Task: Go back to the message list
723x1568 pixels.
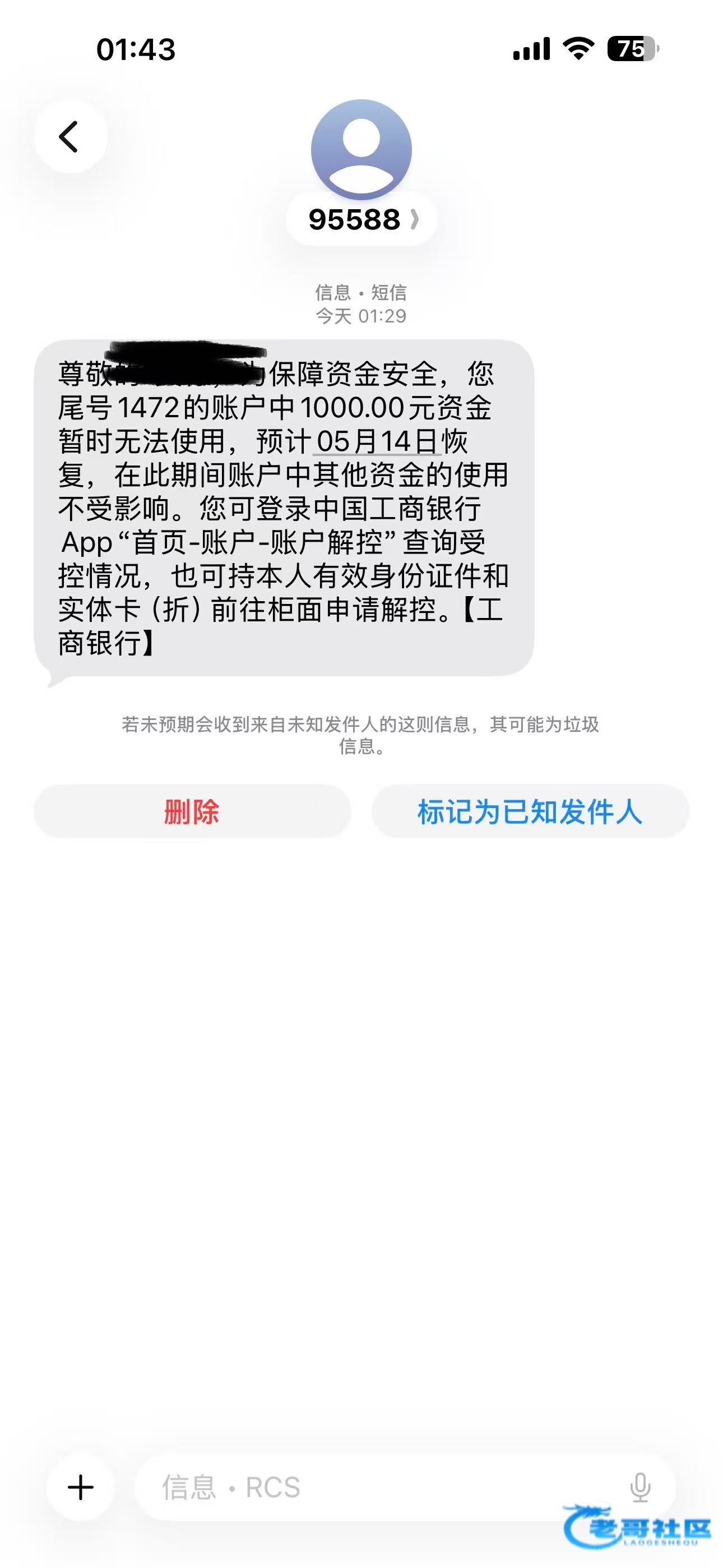Action: [70, 136]
